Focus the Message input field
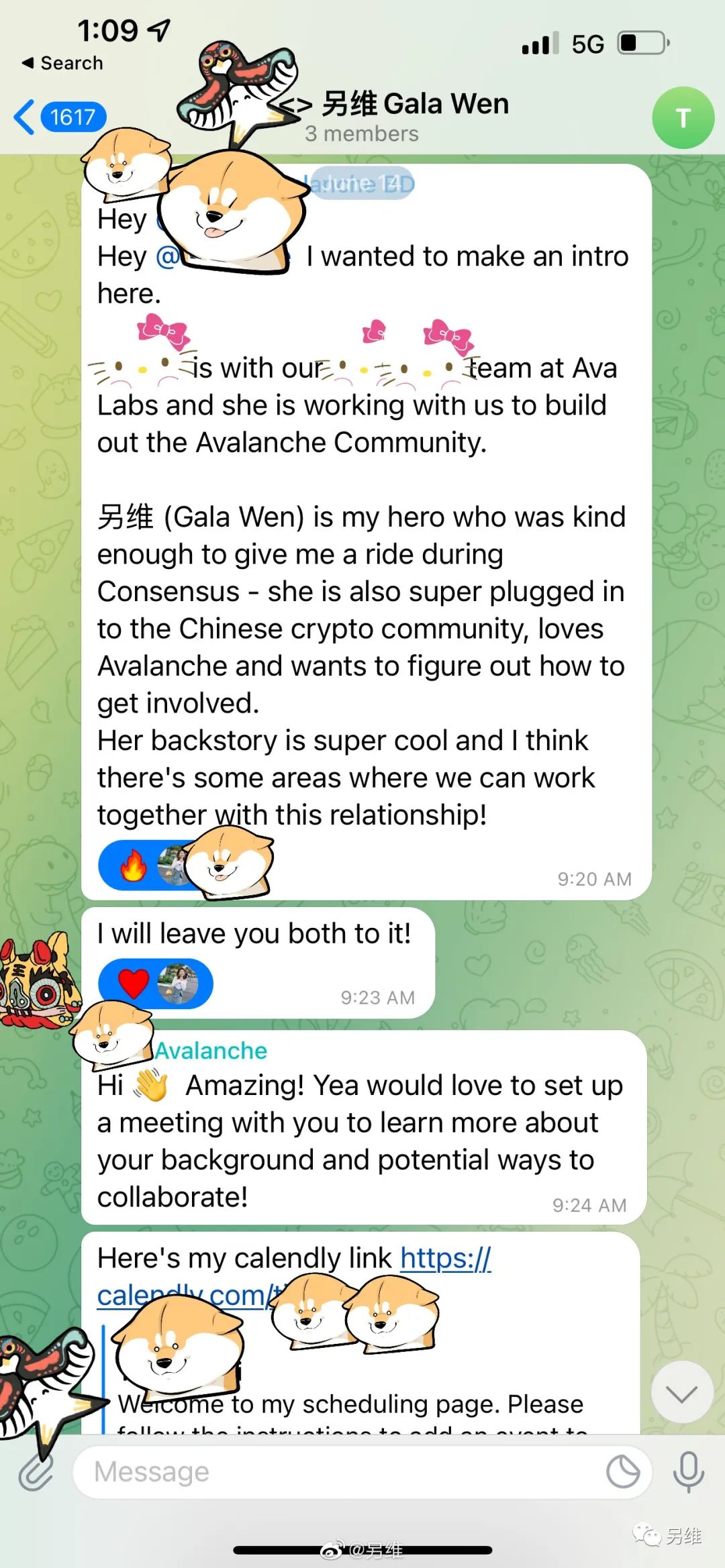 tap(336, 1472)
